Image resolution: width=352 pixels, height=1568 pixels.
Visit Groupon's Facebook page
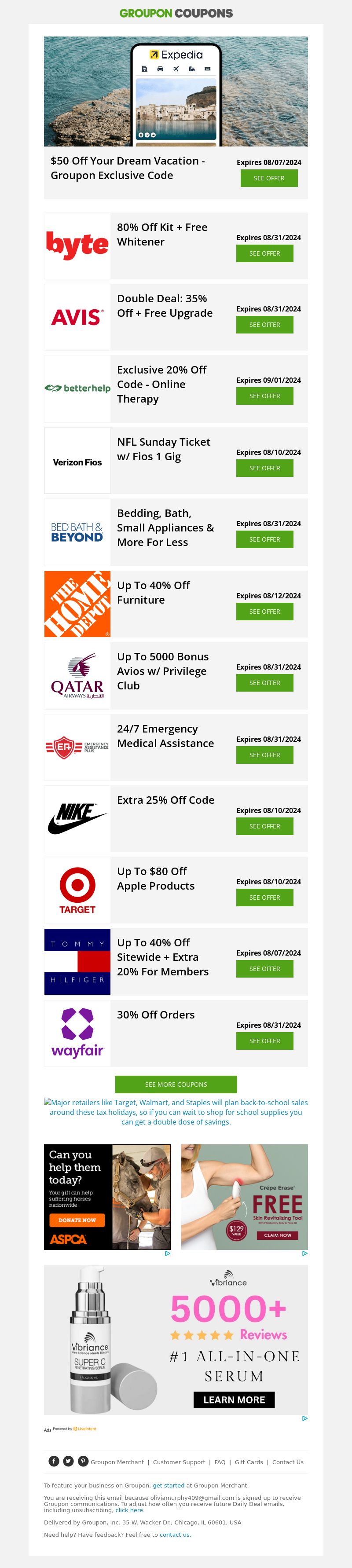[x=54, y=1461]
